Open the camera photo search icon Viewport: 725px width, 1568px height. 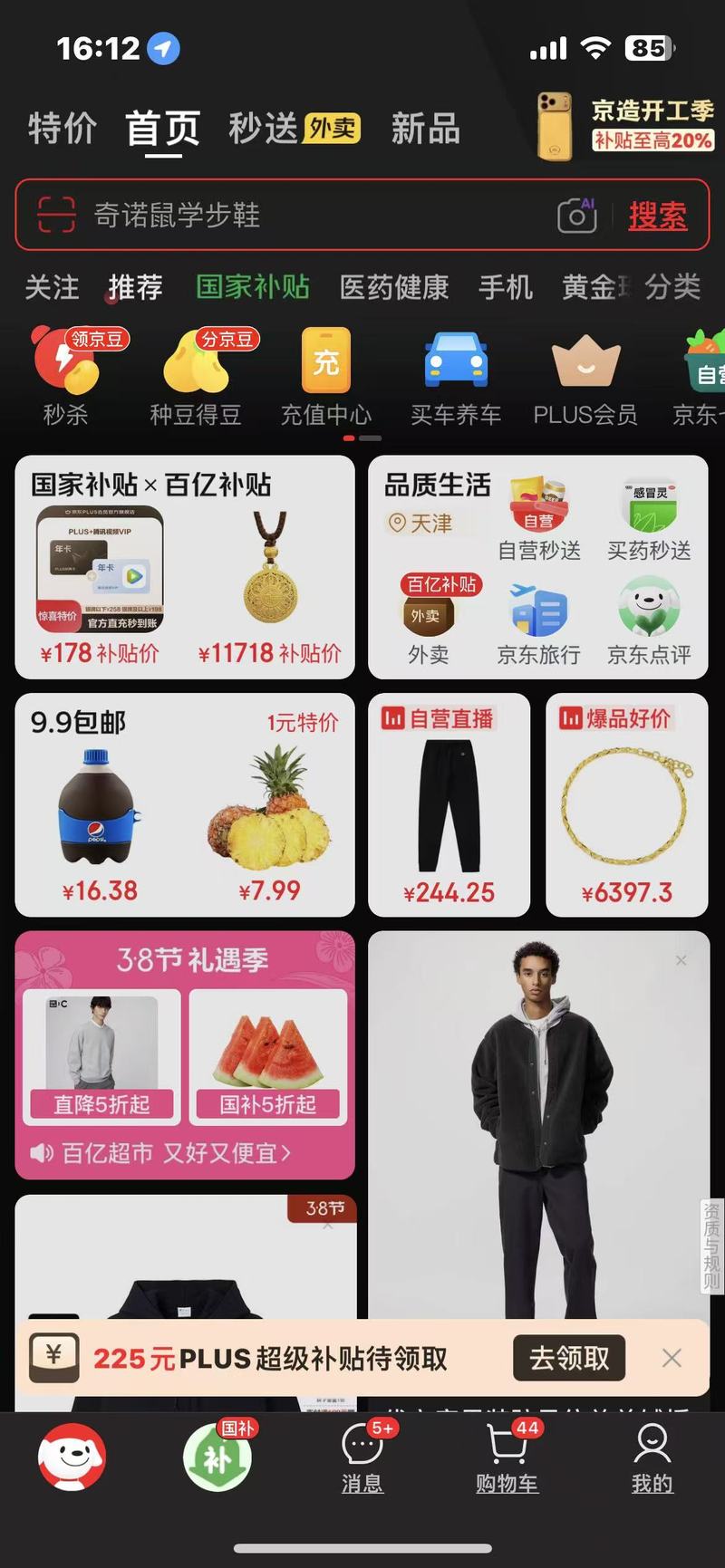[x=576, y=216]
